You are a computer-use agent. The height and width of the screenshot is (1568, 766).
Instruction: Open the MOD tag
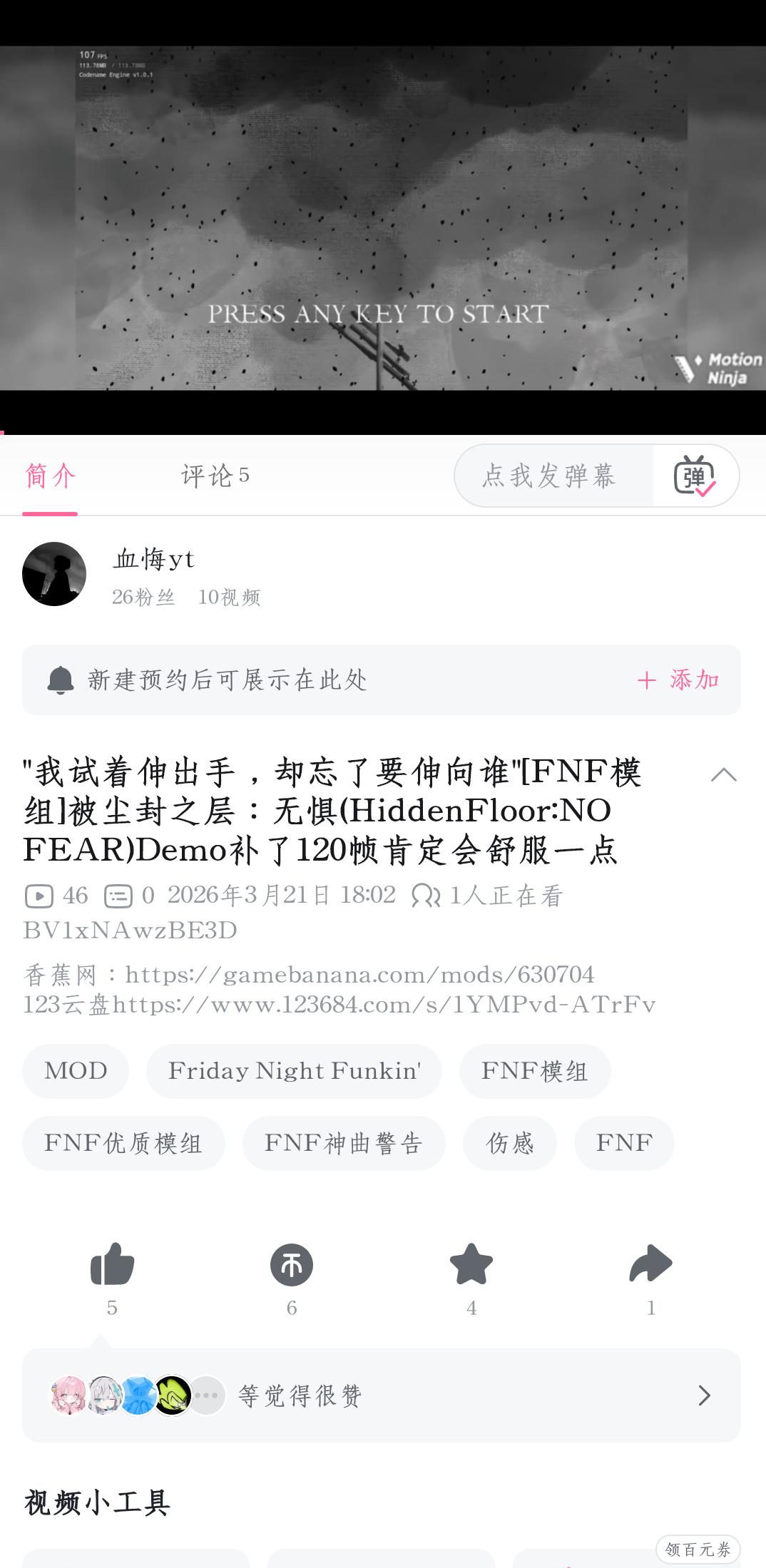76,1071
